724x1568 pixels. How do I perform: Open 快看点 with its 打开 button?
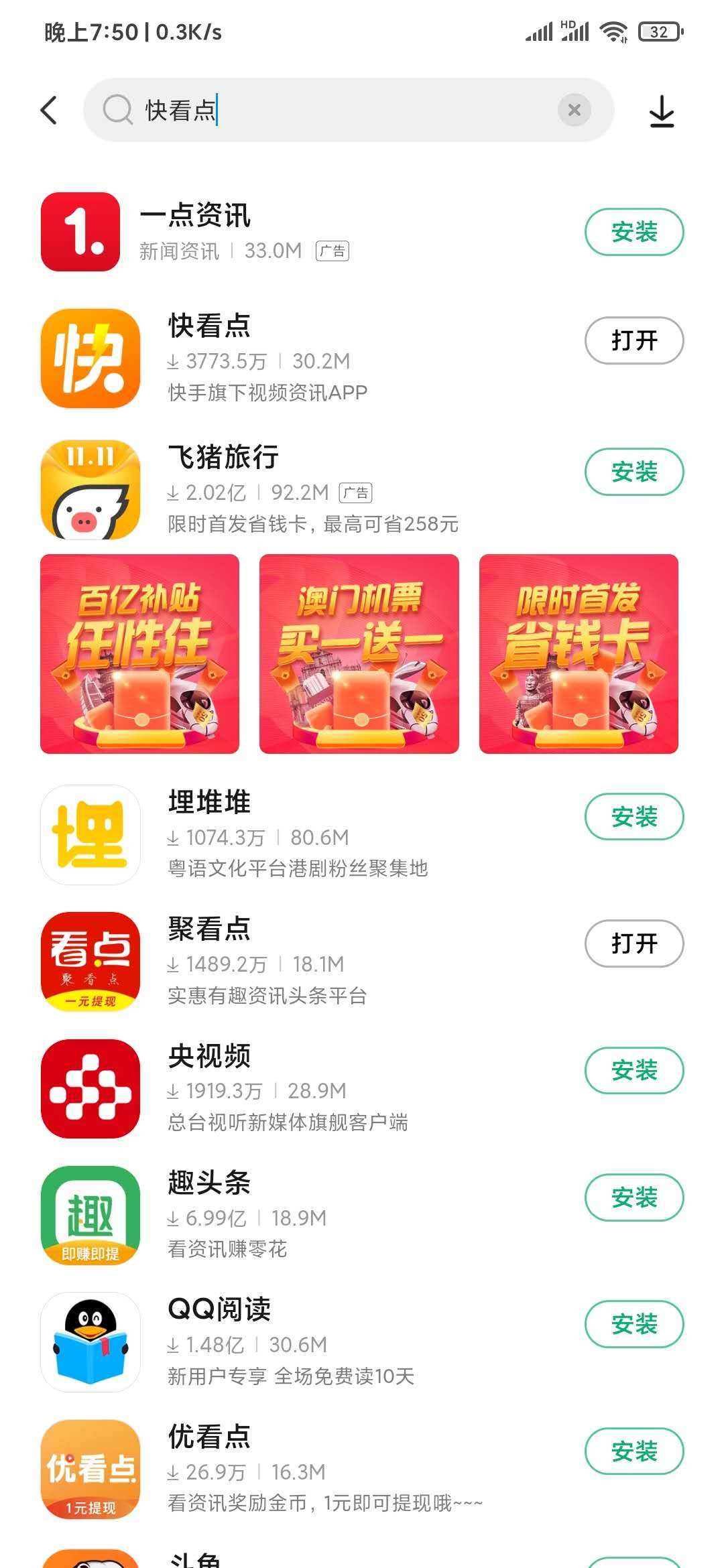point(633,340)
